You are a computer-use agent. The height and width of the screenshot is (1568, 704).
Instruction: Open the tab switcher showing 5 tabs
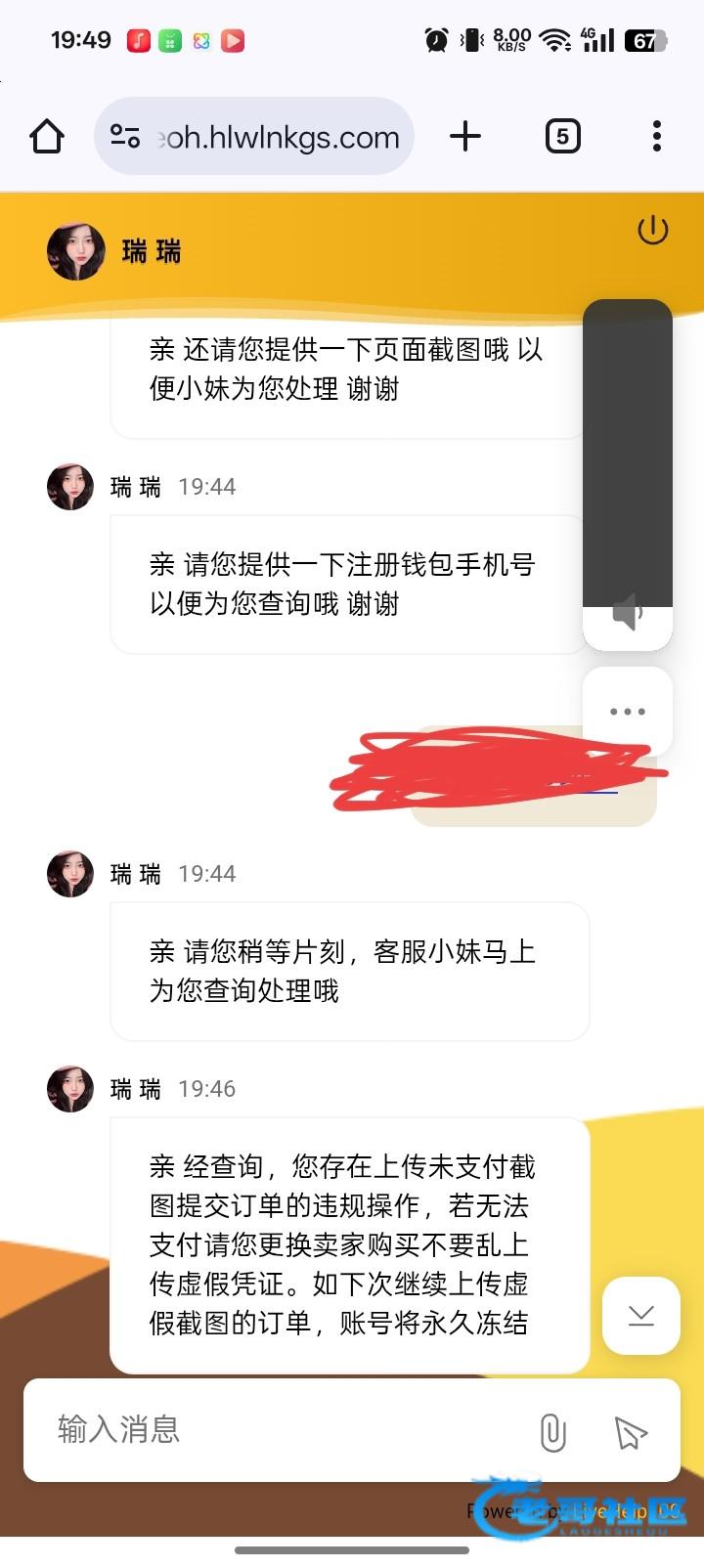(562, 137)
